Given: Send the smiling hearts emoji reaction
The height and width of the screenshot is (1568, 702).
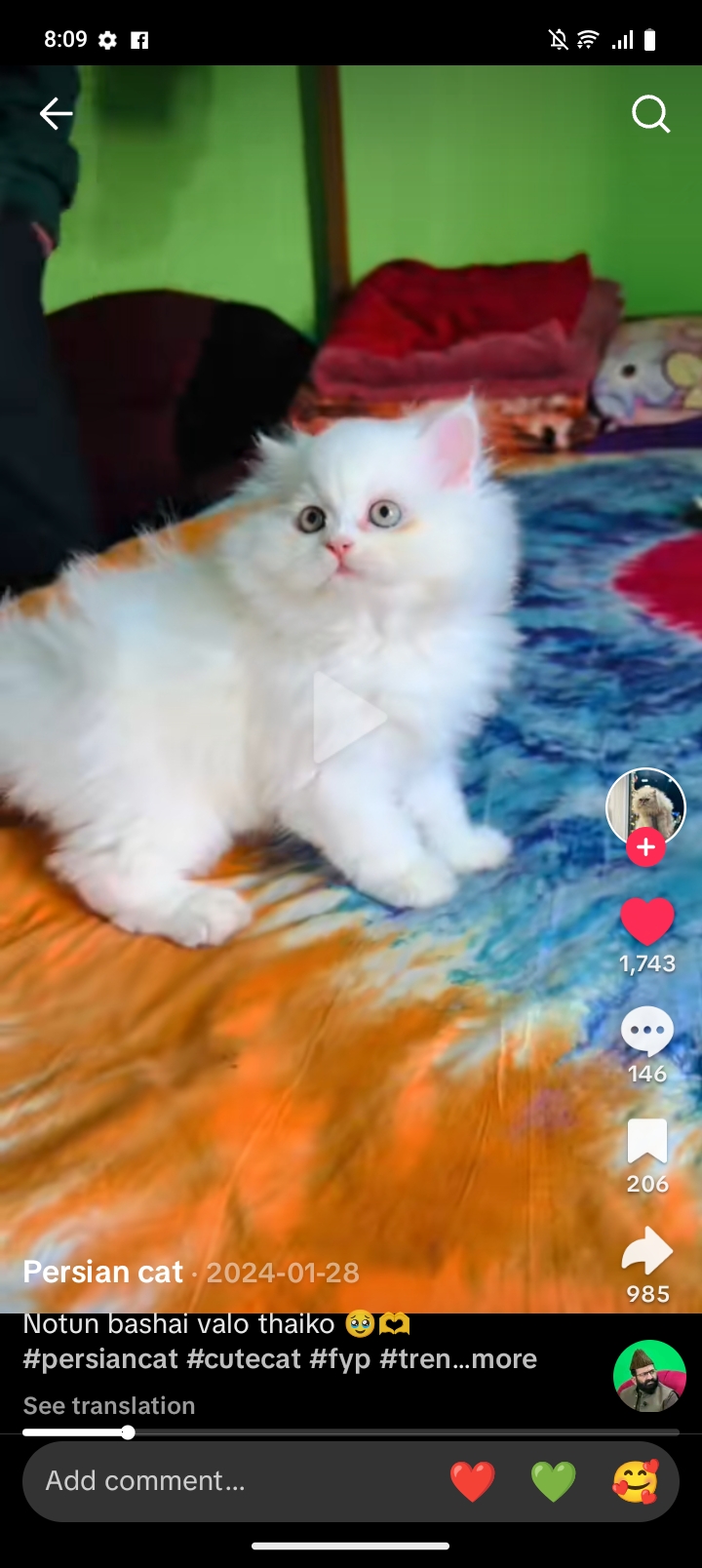Looking at the screenshot, I should (x=635, y=1481).
